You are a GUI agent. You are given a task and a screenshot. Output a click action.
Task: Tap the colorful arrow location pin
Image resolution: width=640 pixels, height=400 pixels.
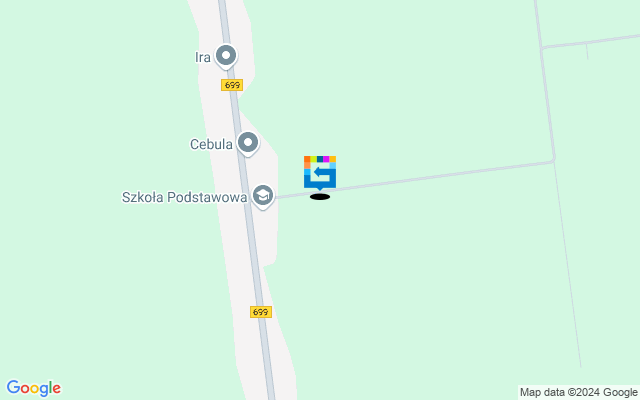[x=319, y=172]
